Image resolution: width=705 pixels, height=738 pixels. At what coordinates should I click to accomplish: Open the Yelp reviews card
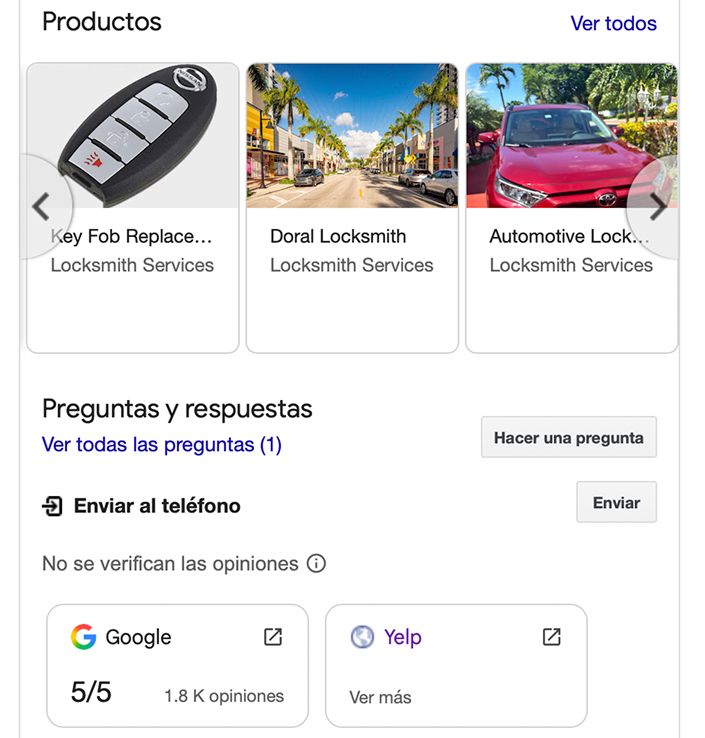pos(455,665)
